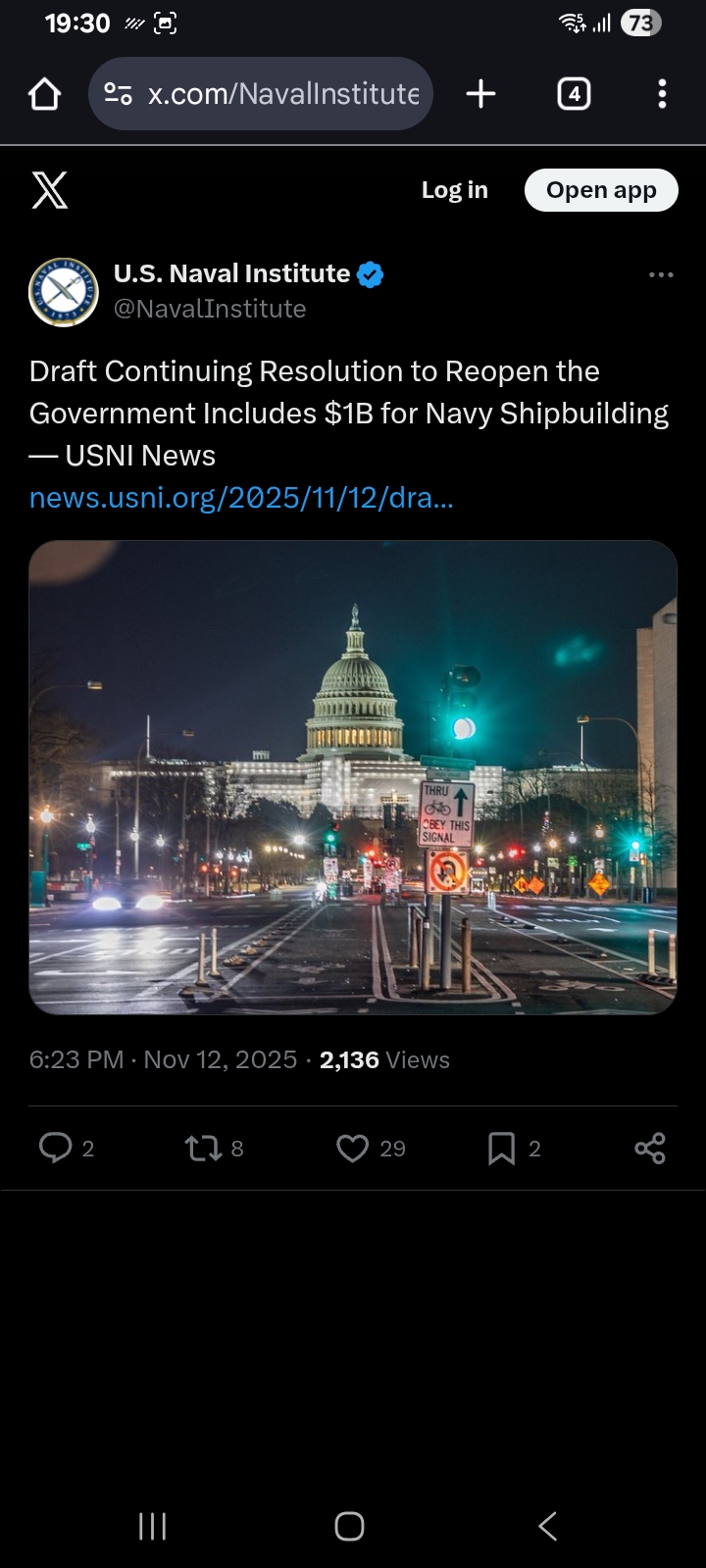The image size is (706, 1568).
Task: Open U.S. Naval Institute profile picture
Action: [x=64, y=292]
